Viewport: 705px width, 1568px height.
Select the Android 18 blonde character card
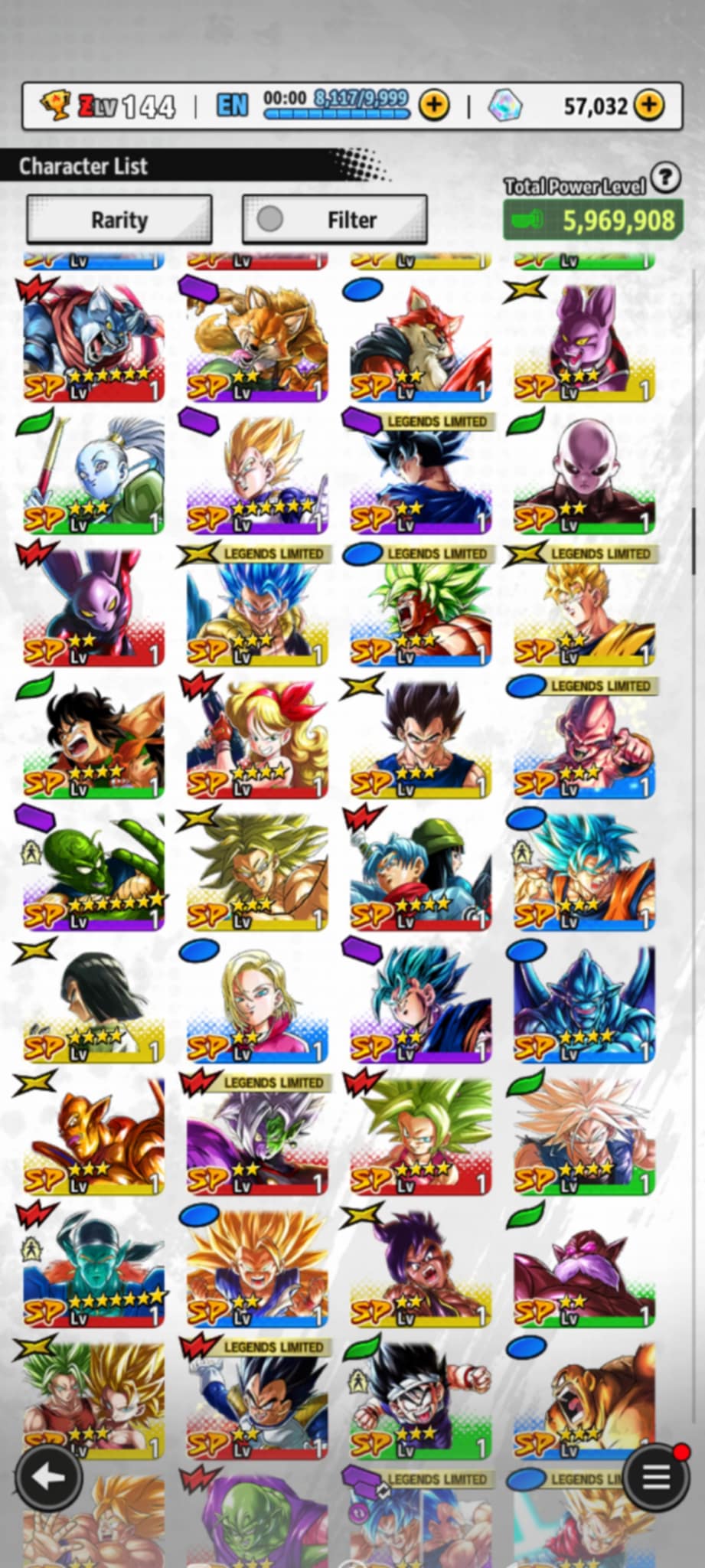coord(256,1001)
